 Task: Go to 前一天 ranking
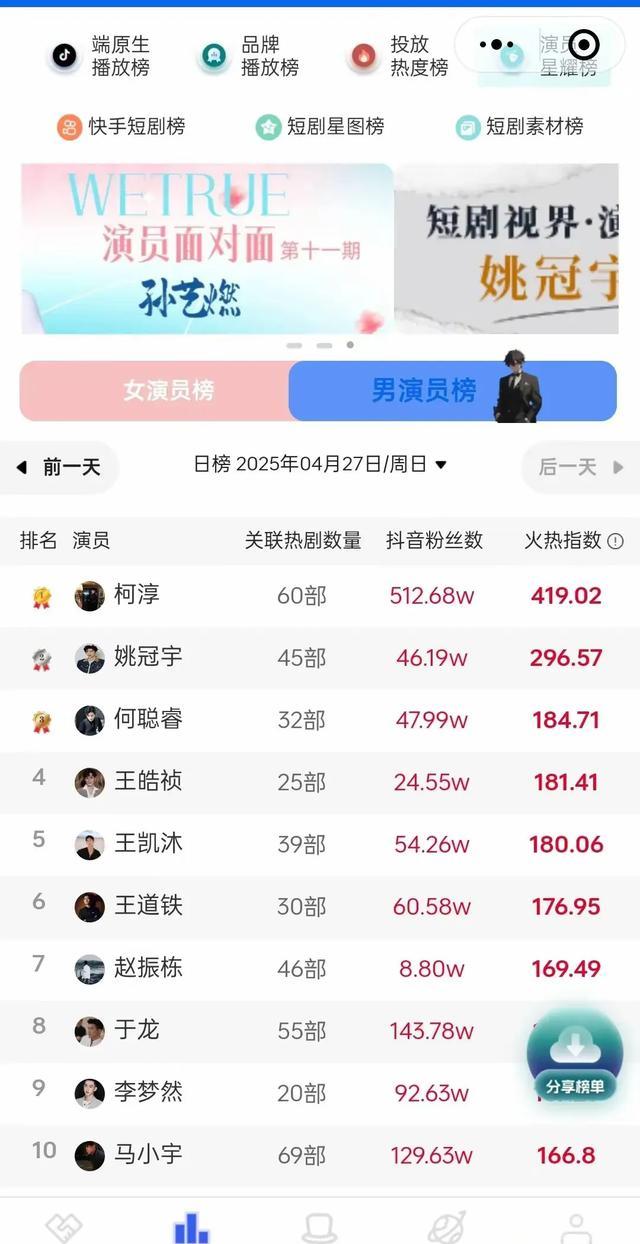tap(60, 467)
